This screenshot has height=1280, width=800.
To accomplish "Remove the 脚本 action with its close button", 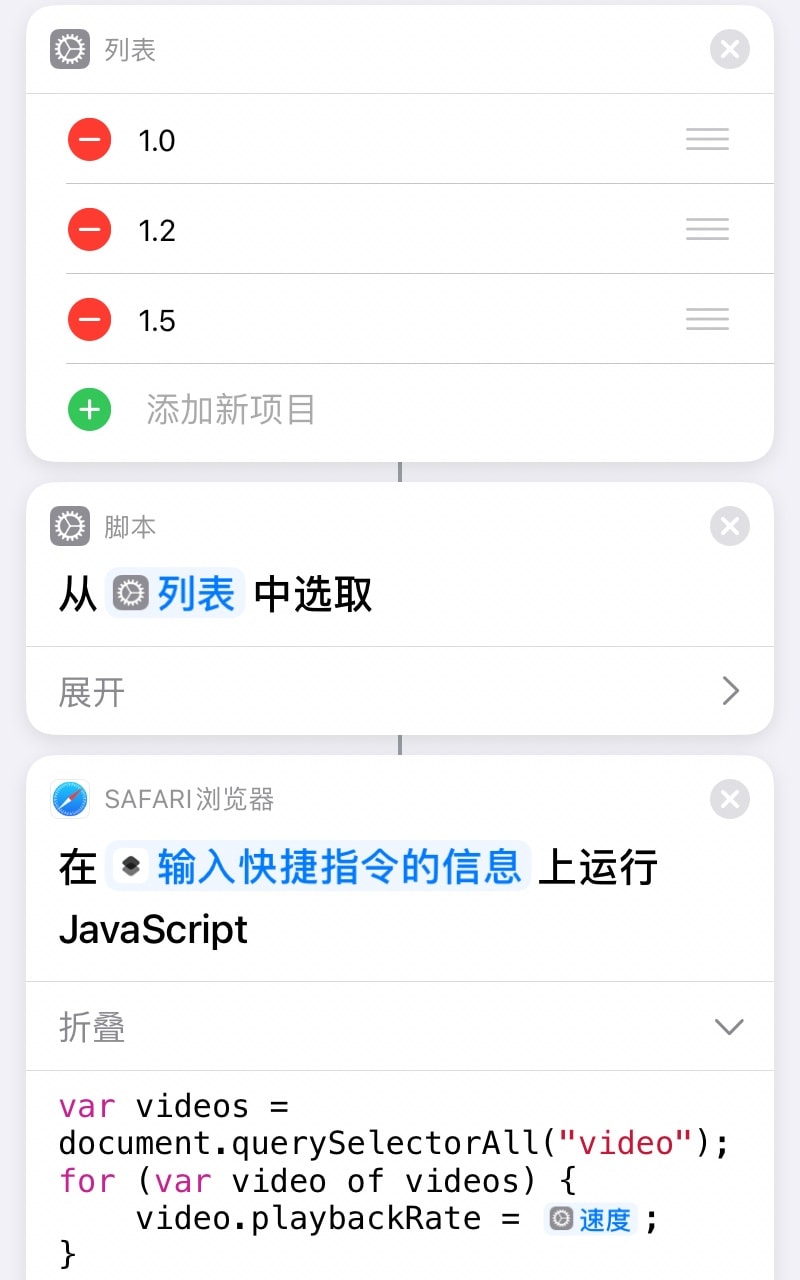I will (730, 526).
